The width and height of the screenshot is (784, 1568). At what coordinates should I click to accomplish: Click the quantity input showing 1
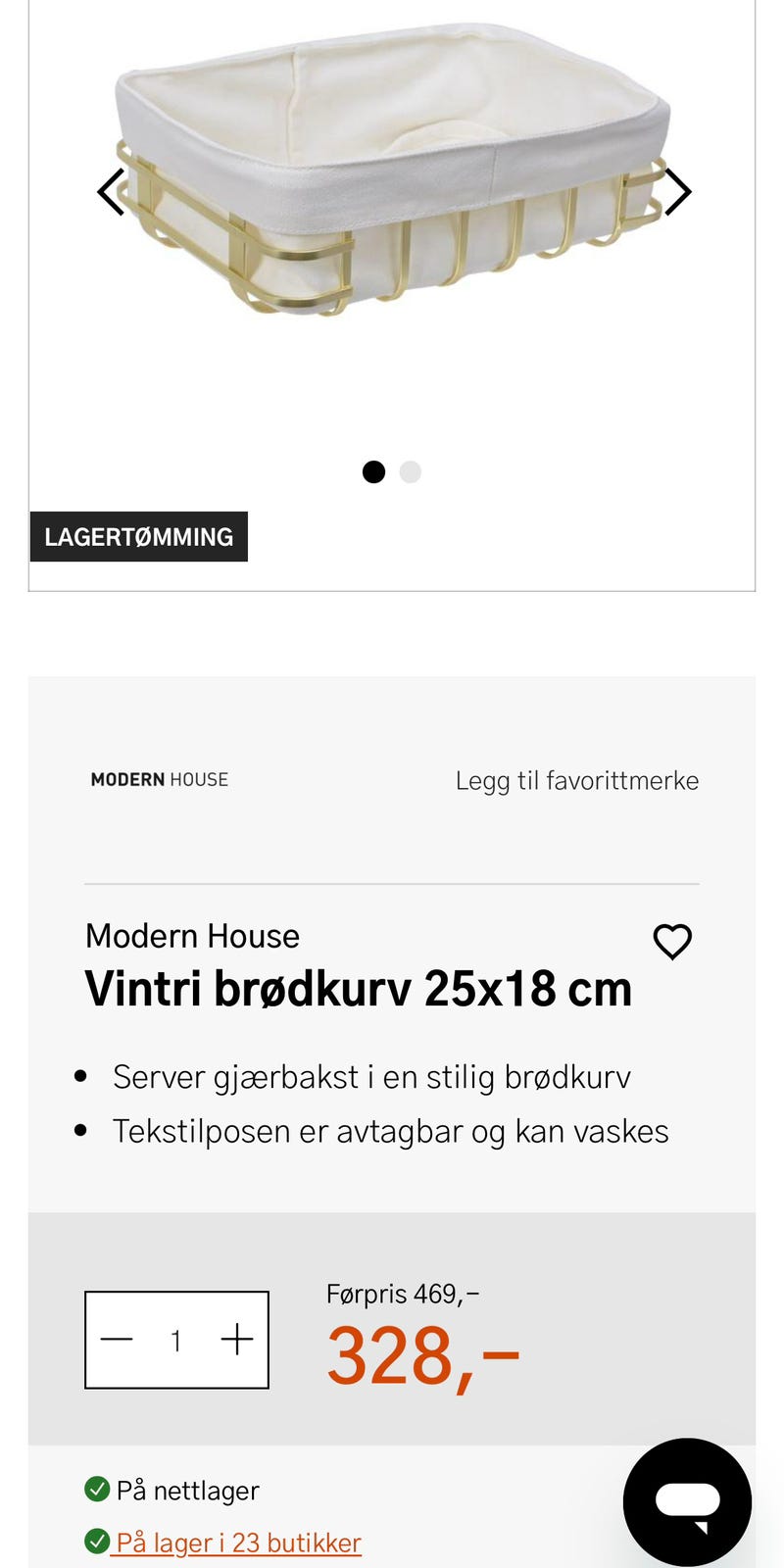click(176, 1339)
